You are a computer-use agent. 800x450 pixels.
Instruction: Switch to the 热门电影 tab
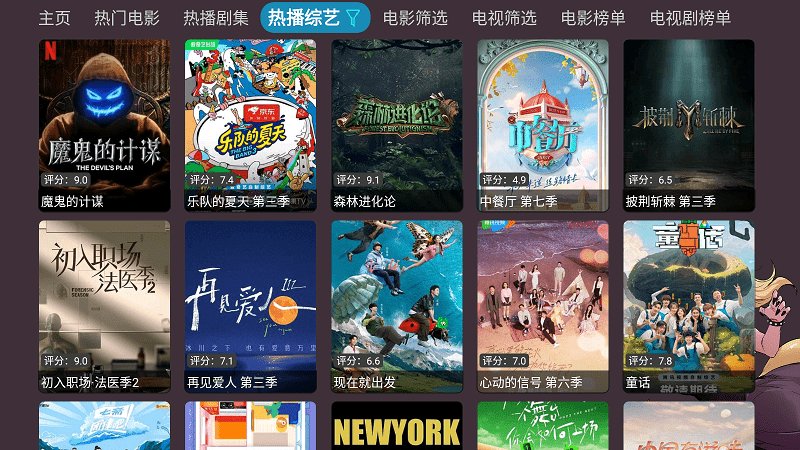126,18
